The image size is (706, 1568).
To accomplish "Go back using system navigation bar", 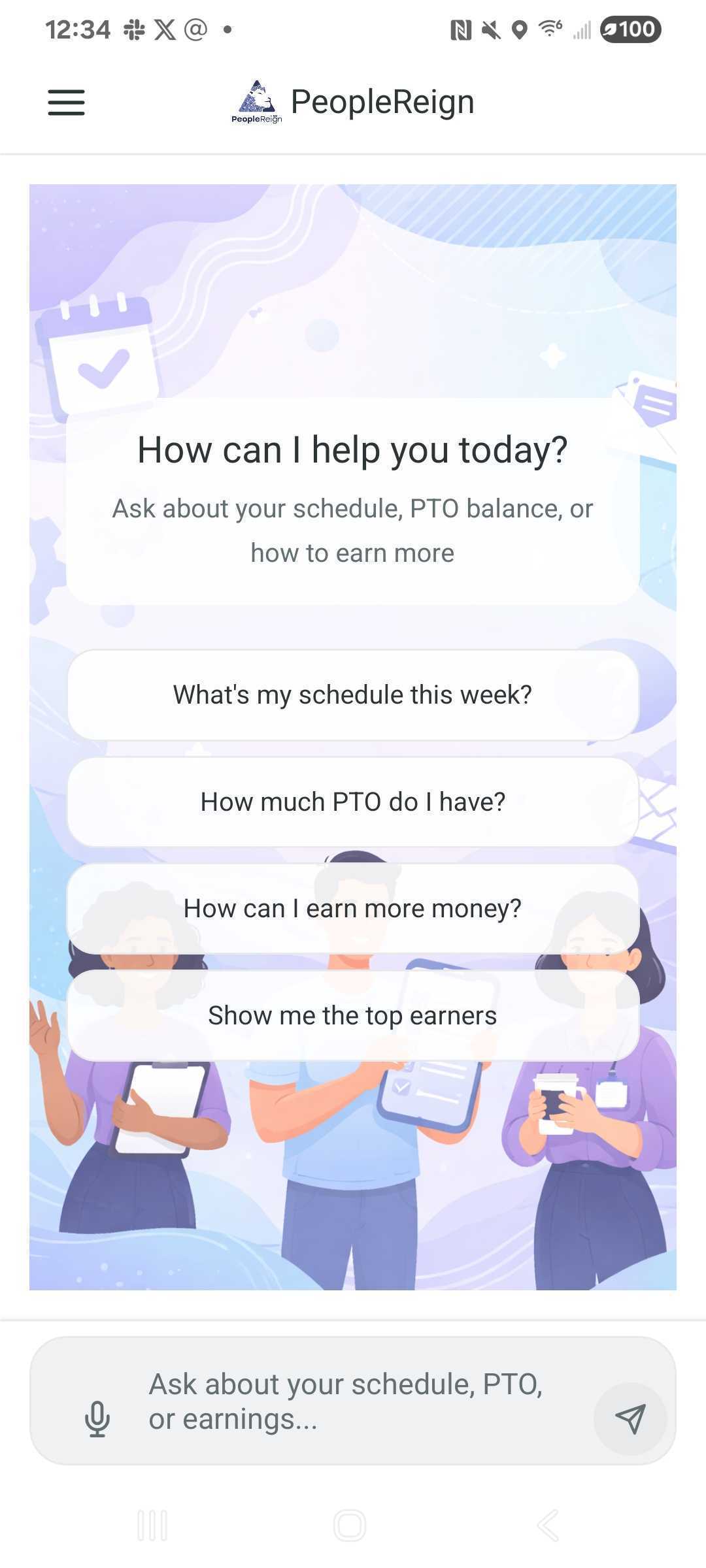I will (548, 1526).
